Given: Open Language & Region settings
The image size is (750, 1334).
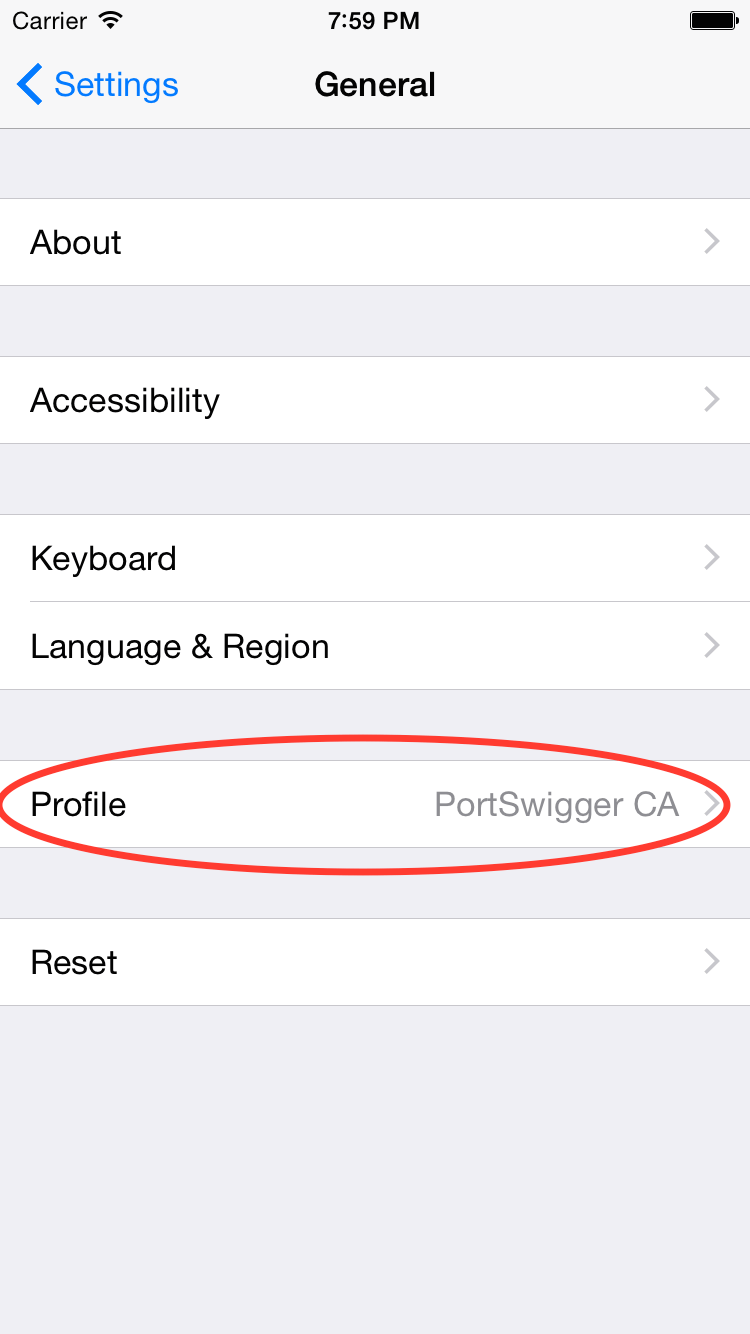Looking at the screenshot, I should [x=375, y=646].
